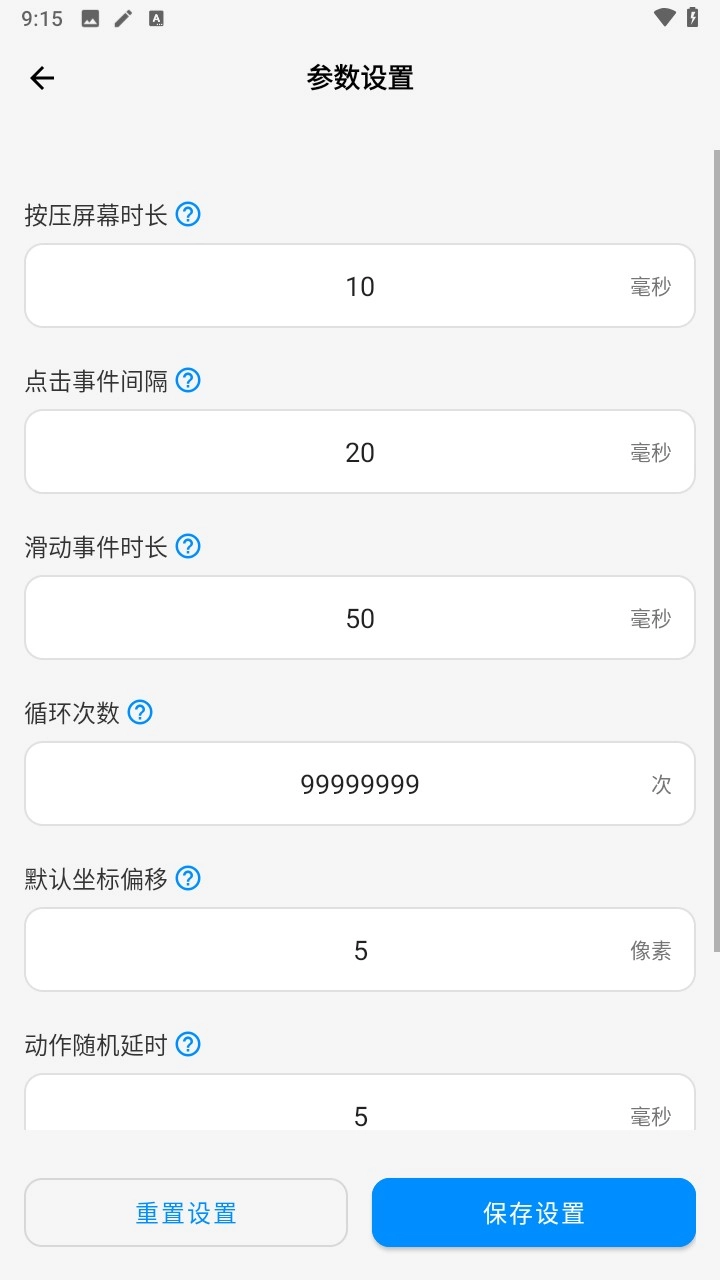The height and width of the screenshot is (1280, 720).
Task: Tap the clock showing 9:15
Action: [42, 17]
